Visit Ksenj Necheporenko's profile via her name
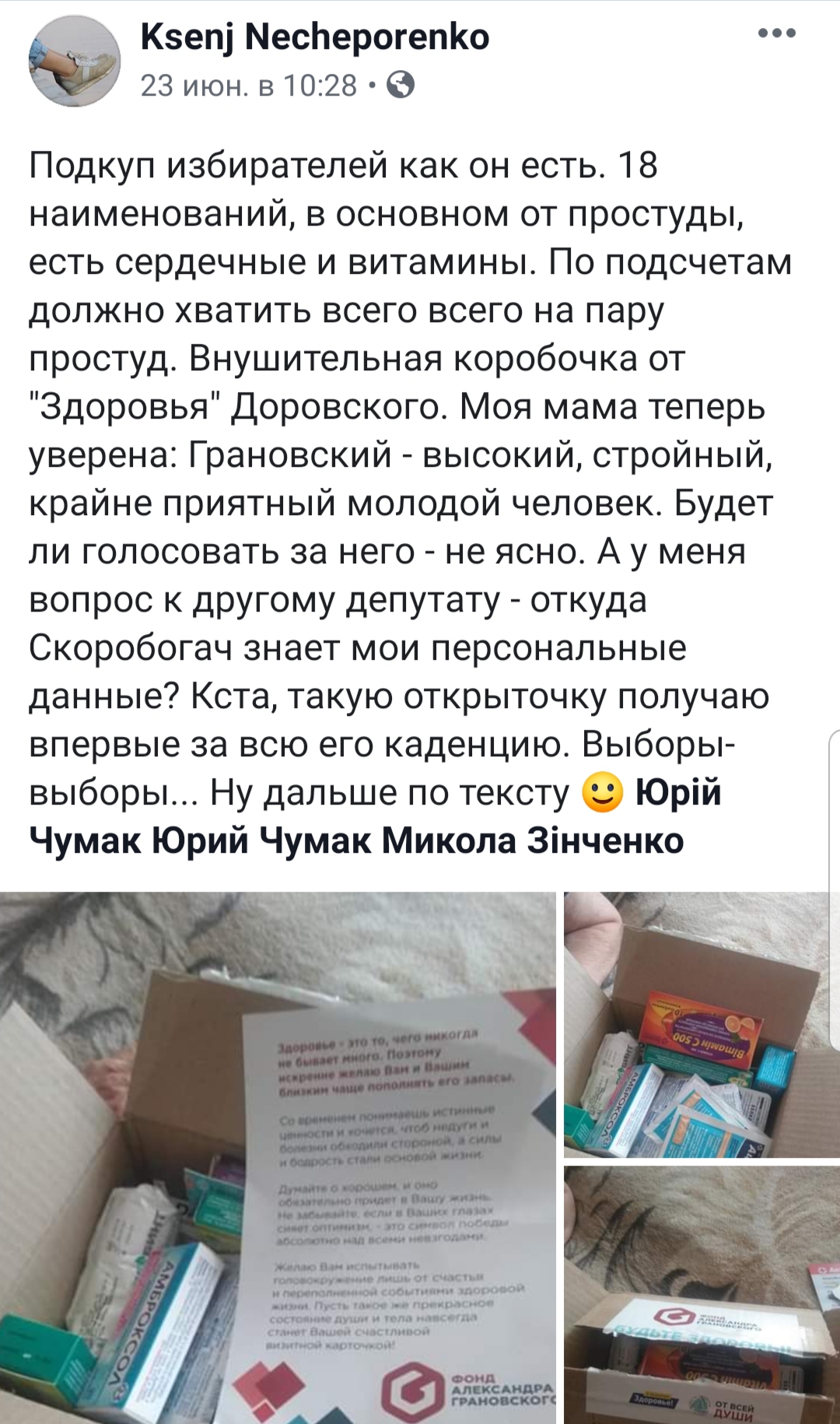This screenshot has height=1424, width=840. coord(315,37)
